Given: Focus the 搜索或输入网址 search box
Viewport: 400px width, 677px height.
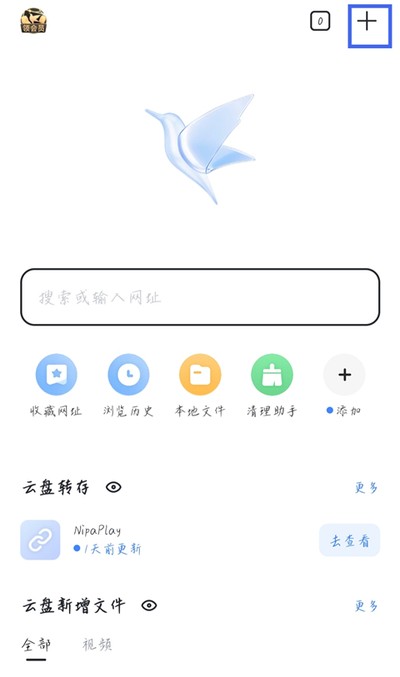Looking at the screenshot, I should [200, 297].
